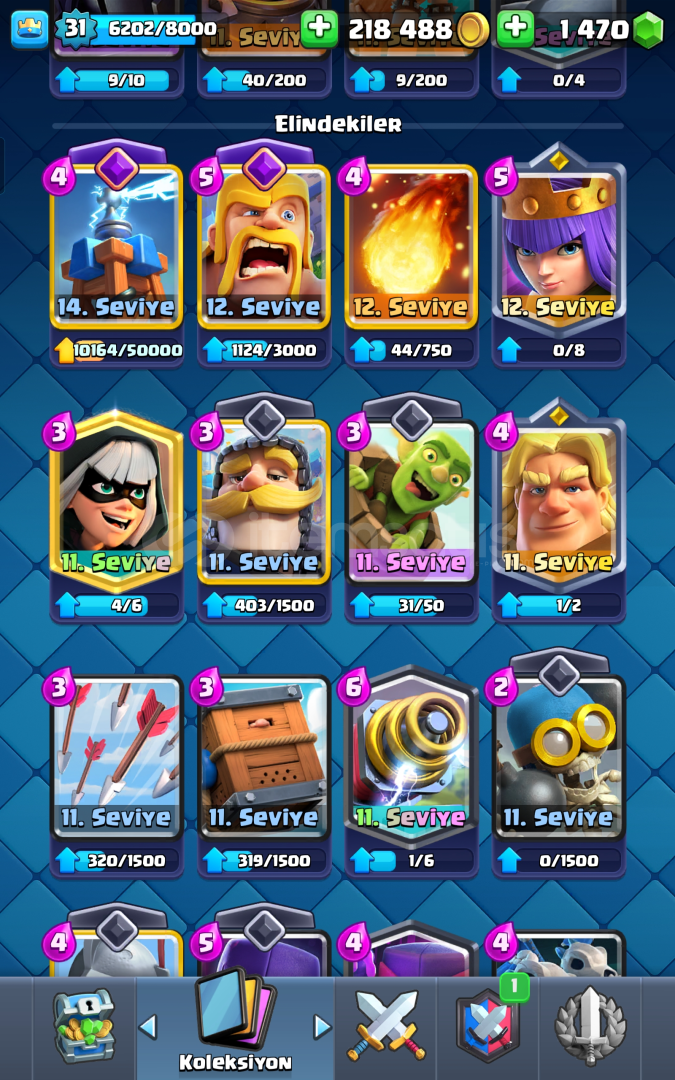Open the crown level profile icon

[x=30, y=30]
